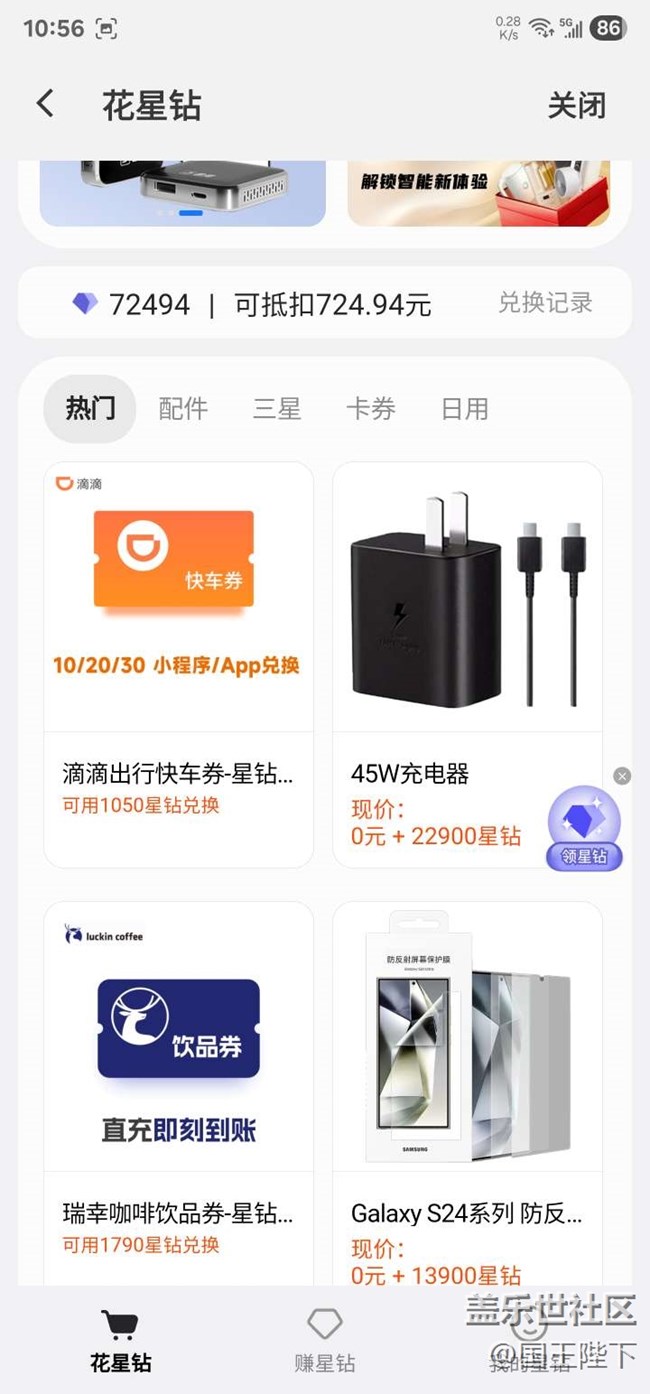Select the 热门 category tab
Image resolution: width=650 pixels, height=1394 pixels.
[x=90, y=408]
